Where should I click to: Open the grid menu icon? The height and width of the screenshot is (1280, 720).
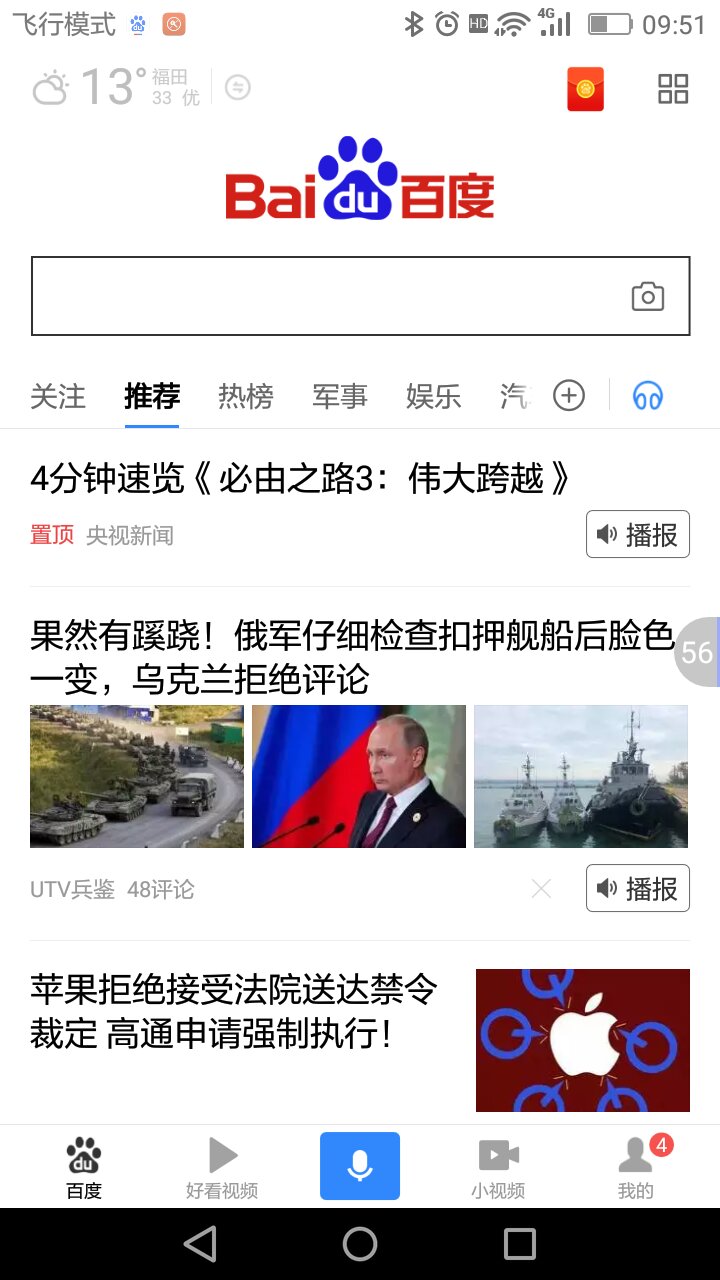click(x=673, y=89)
